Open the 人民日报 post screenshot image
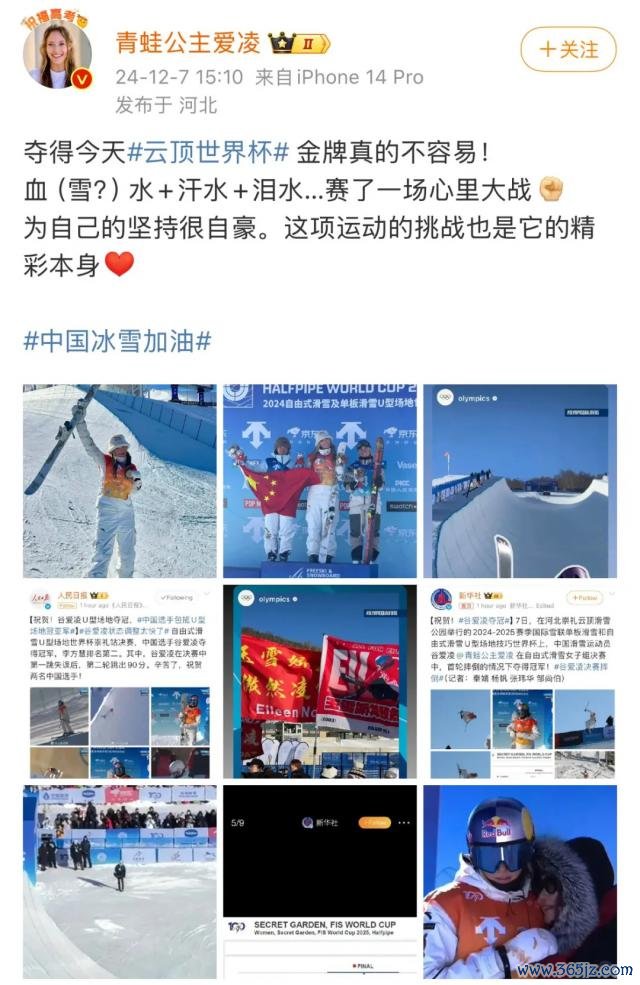 (119, 681)
